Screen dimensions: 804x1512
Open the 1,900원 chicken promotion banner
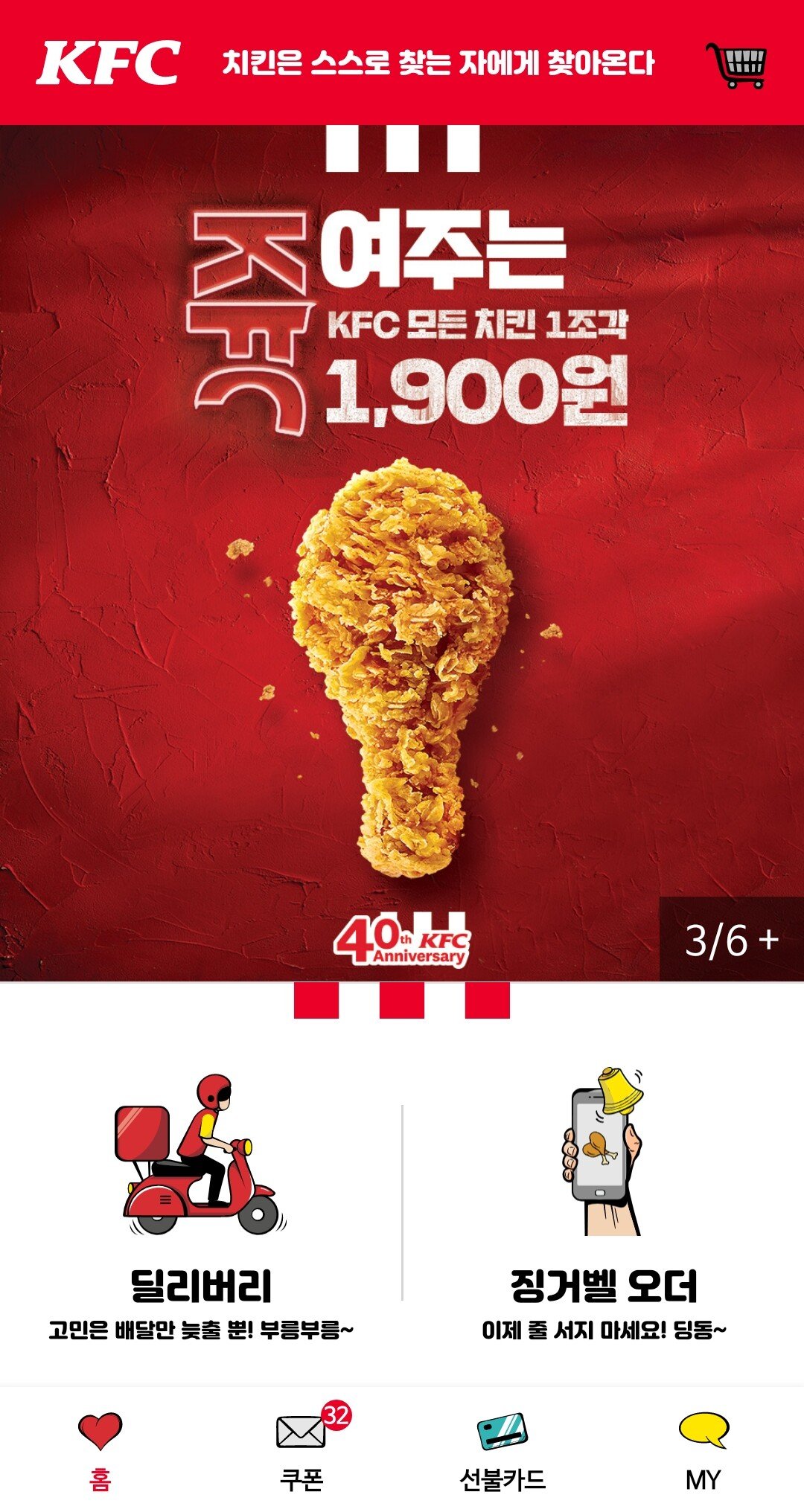(402, 551)
